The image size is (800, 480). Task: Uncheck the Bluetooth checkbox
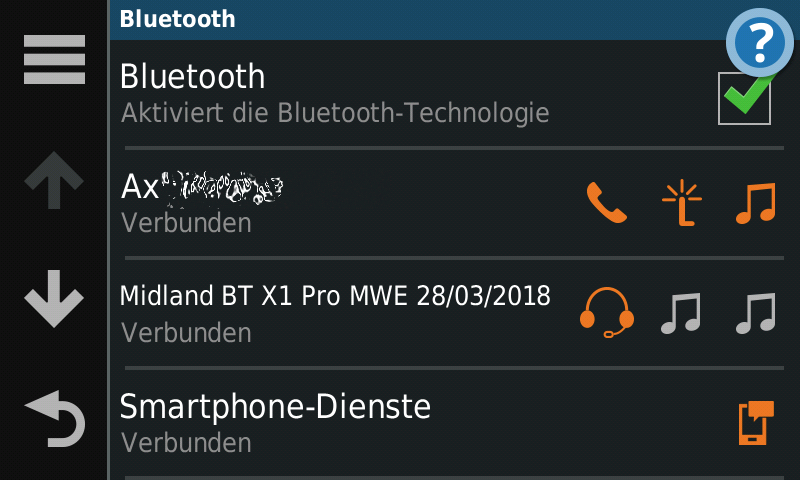pos(745,99)
